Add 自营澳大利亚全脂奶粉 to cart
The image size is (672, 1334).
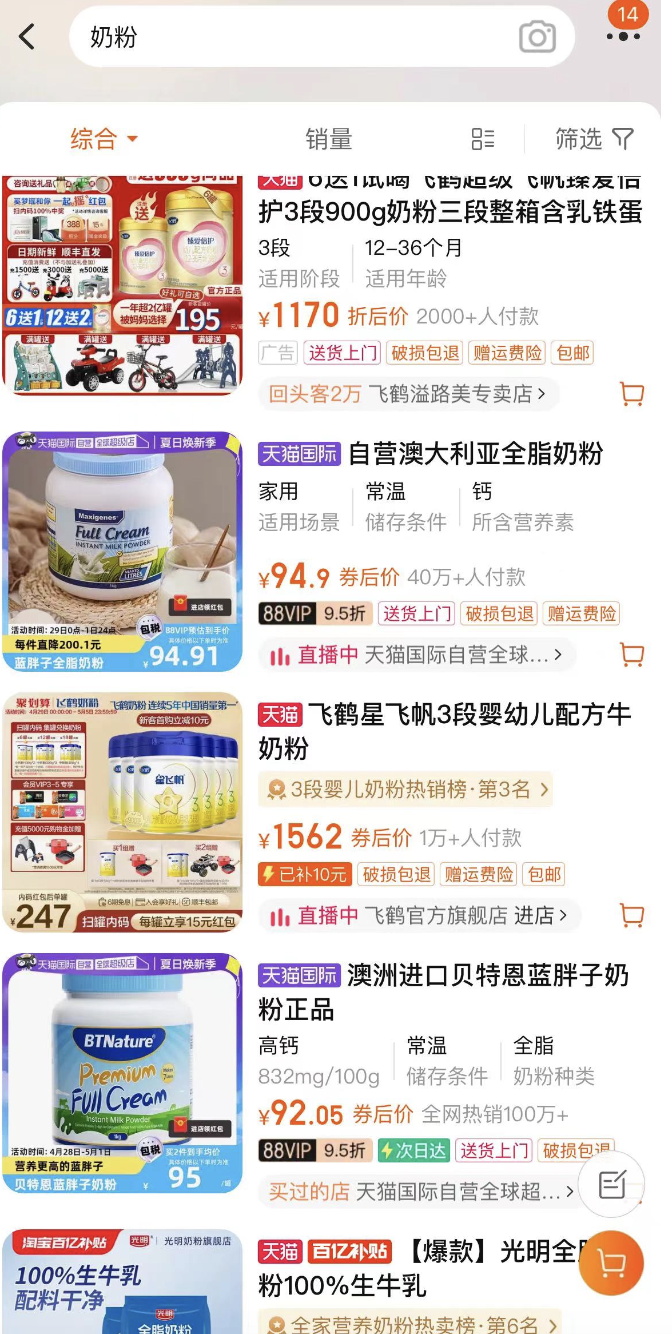click(632, 655)
